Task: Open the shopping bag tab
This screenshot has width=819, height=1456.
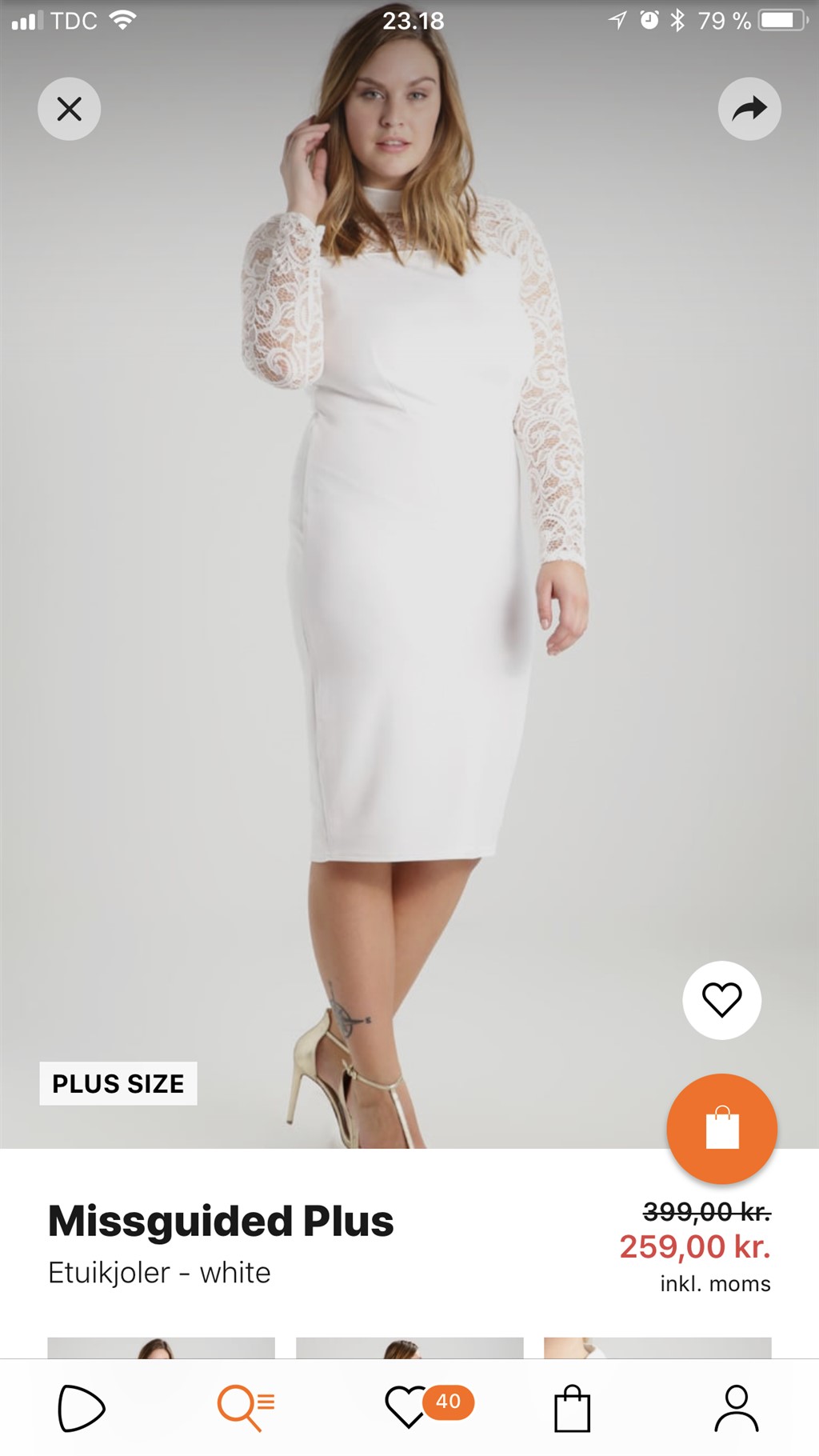Action: tap(572, 1408)
